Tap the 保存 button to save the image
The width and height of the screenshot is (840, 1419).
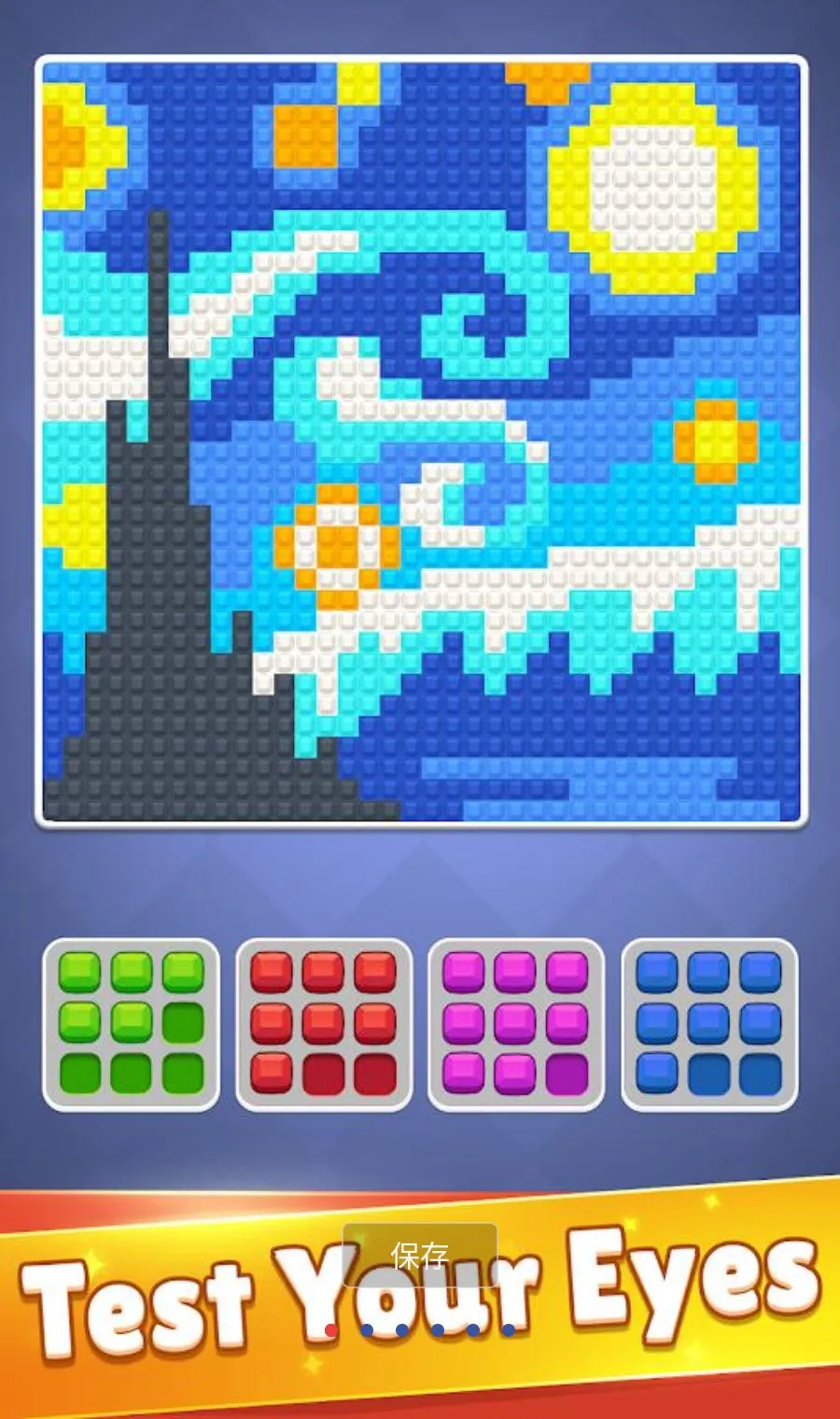click(420, 1256)
